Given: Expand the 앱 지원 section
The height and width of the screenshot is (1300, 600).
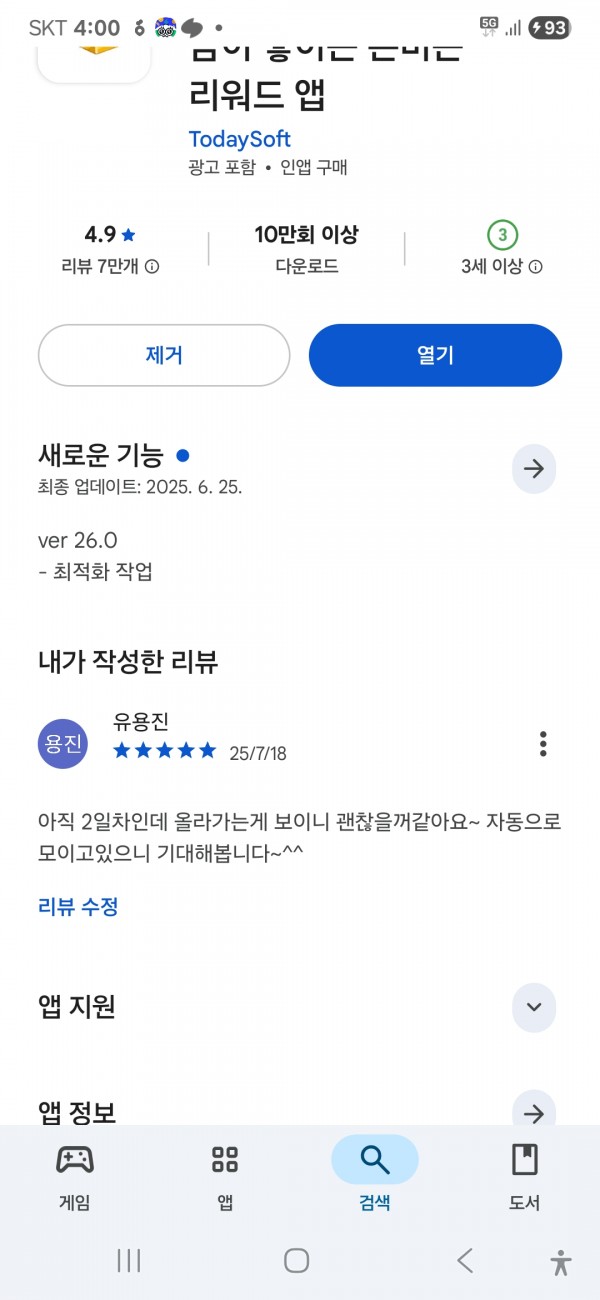Looking at the screenshot, I should [534, 1007].
